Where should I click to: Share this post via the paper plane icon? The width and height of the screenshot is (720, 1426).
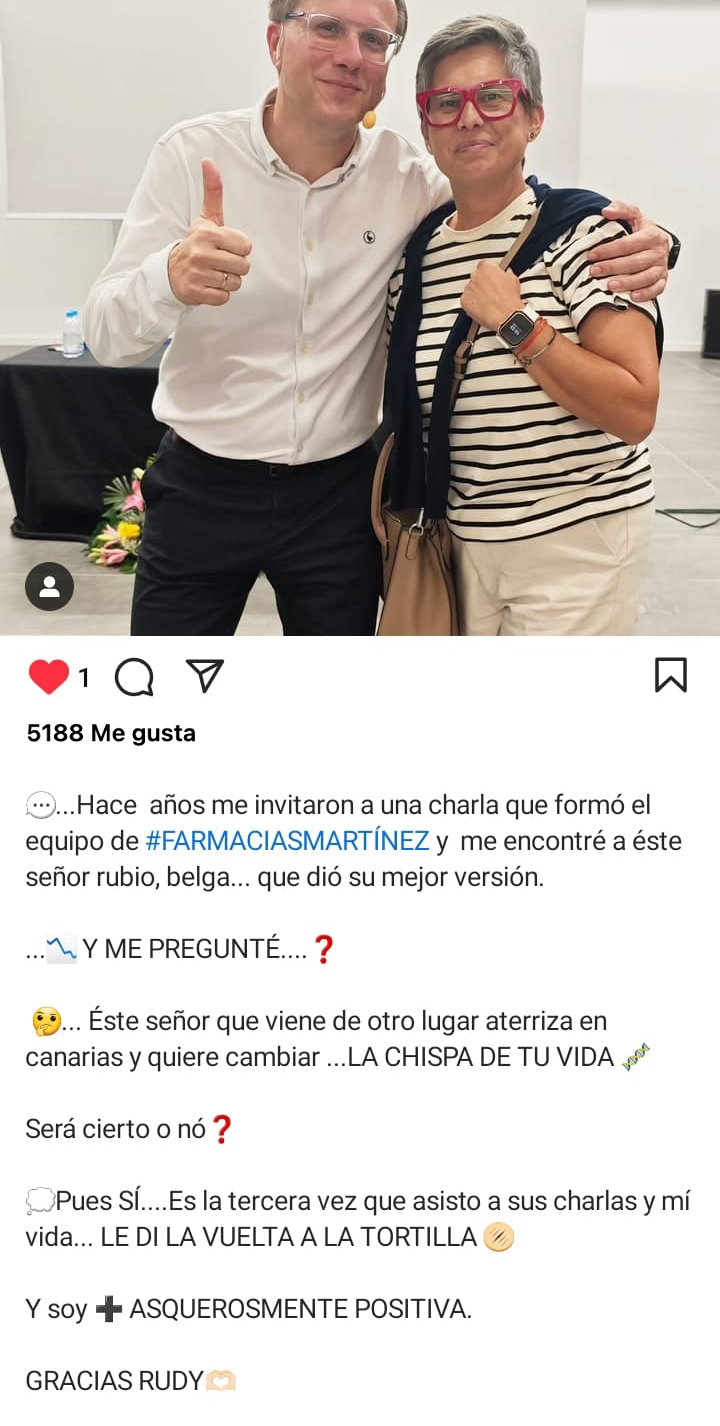point(205,676)
